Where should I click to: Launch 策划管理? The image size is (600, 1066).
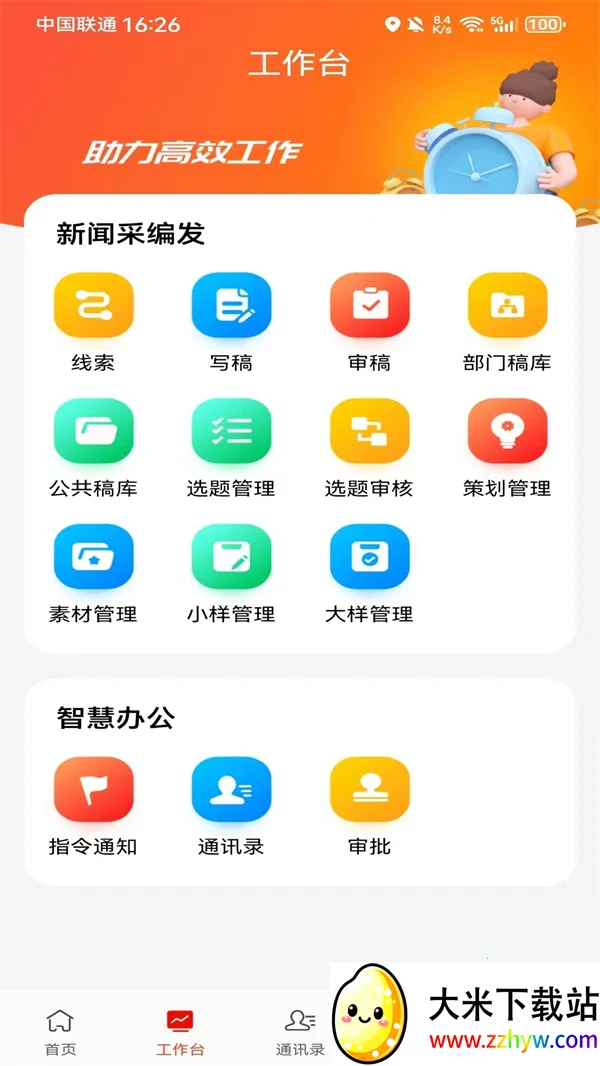coord(507,432)
